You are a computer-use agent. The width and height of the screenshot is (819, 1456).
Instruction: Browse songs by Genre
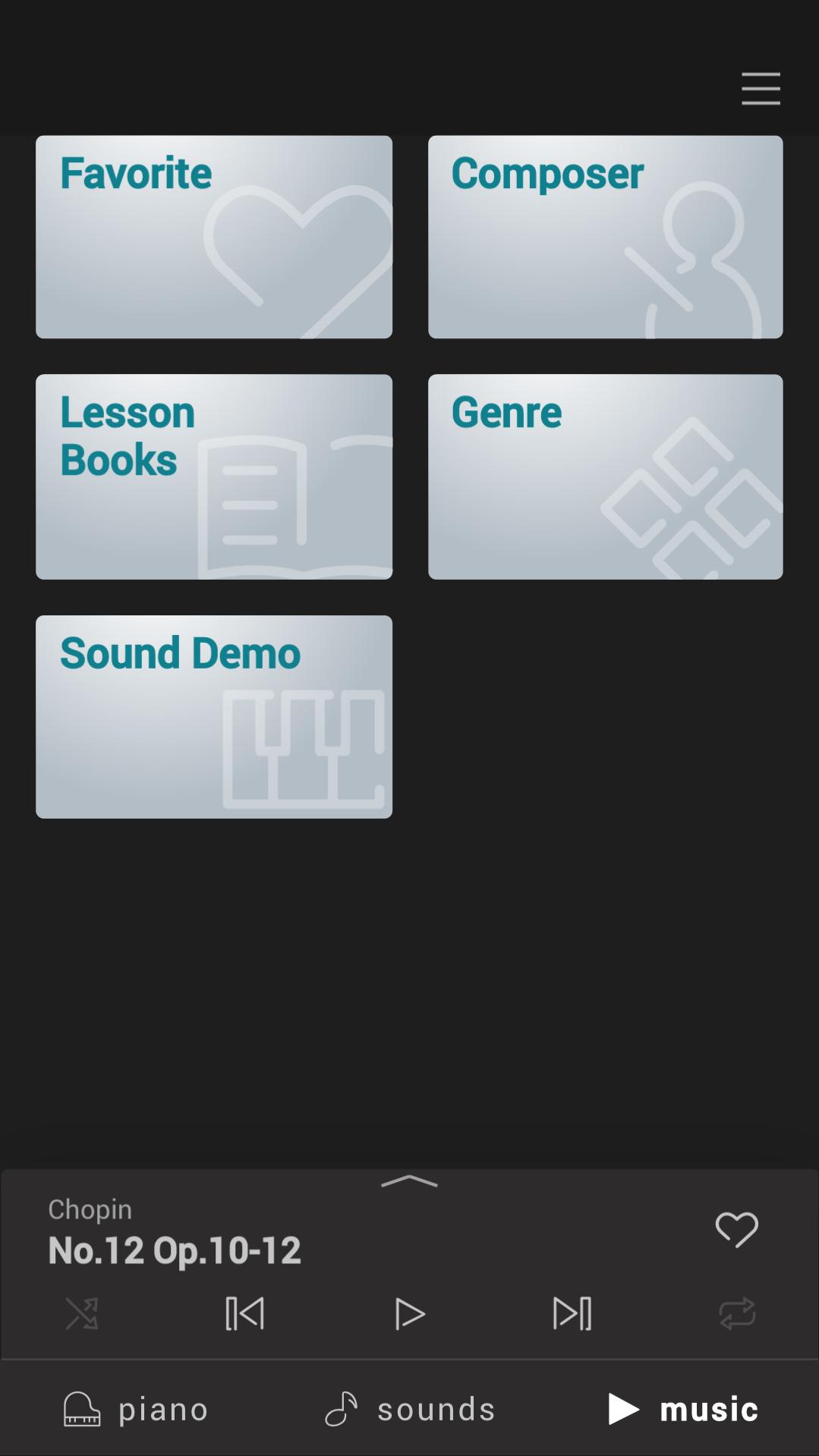point(605,476)
